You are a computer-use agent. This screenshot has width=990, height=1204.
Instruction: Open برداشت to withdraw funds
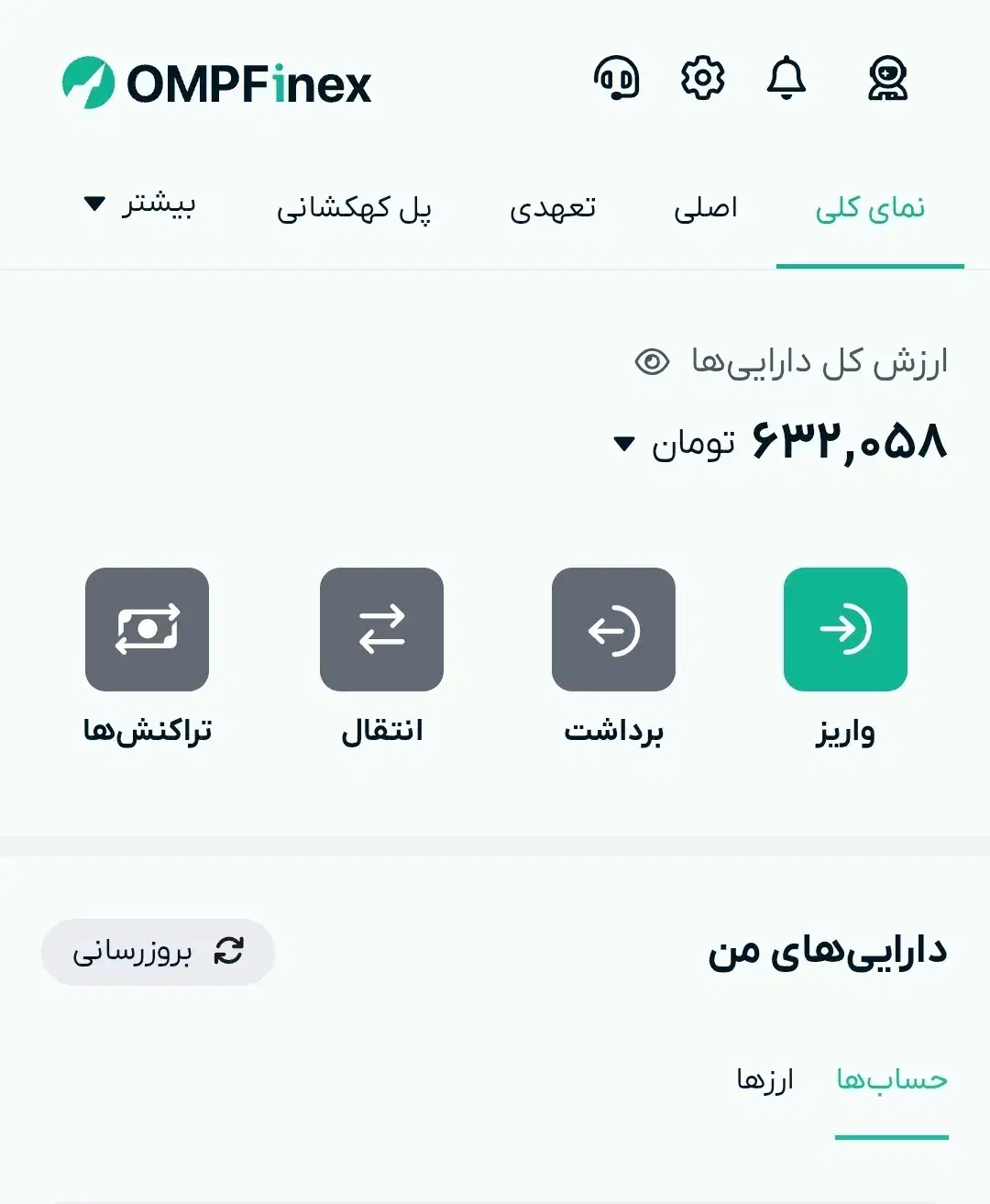tap(613, 629)
